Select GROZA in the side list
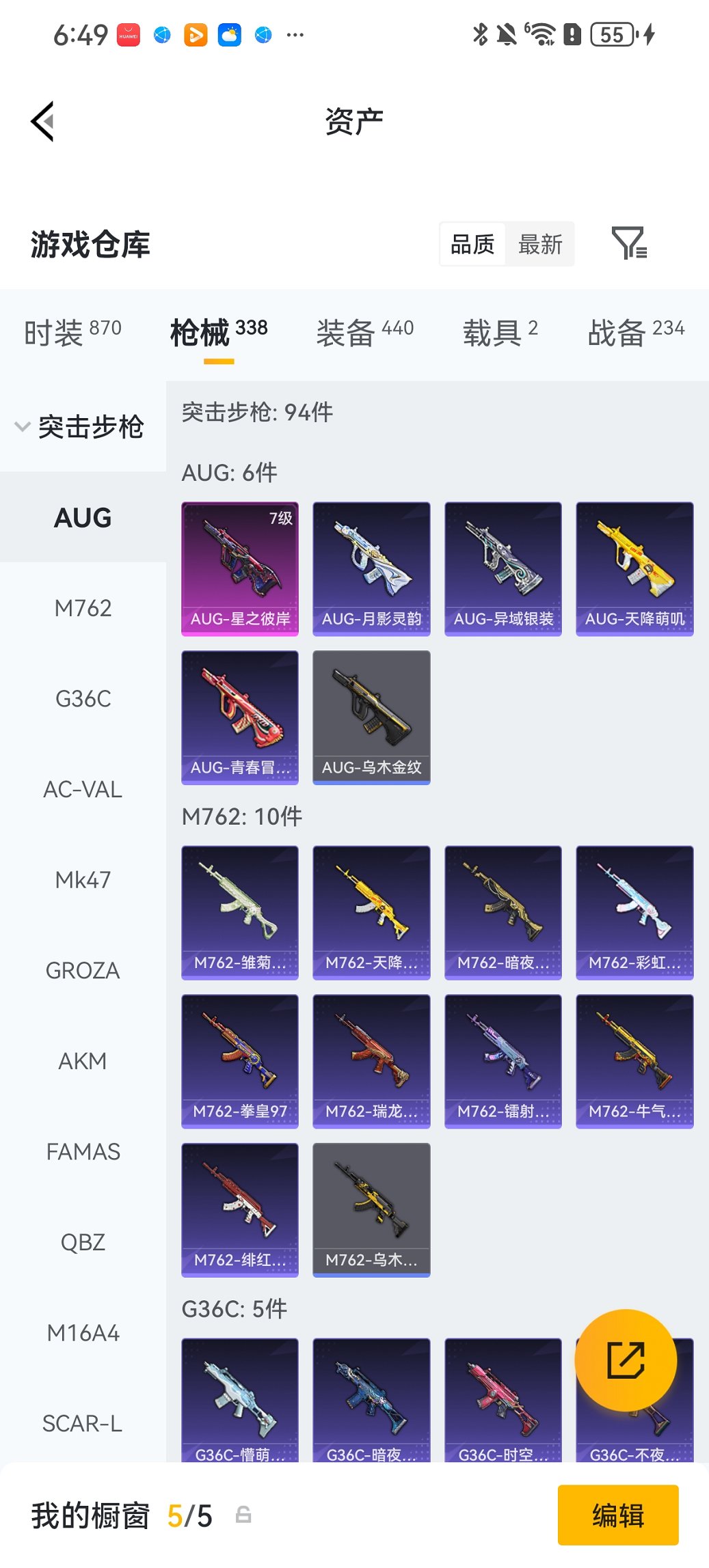Image resolution: width=709 pixels, height=1568 pixels. (83, 970)
